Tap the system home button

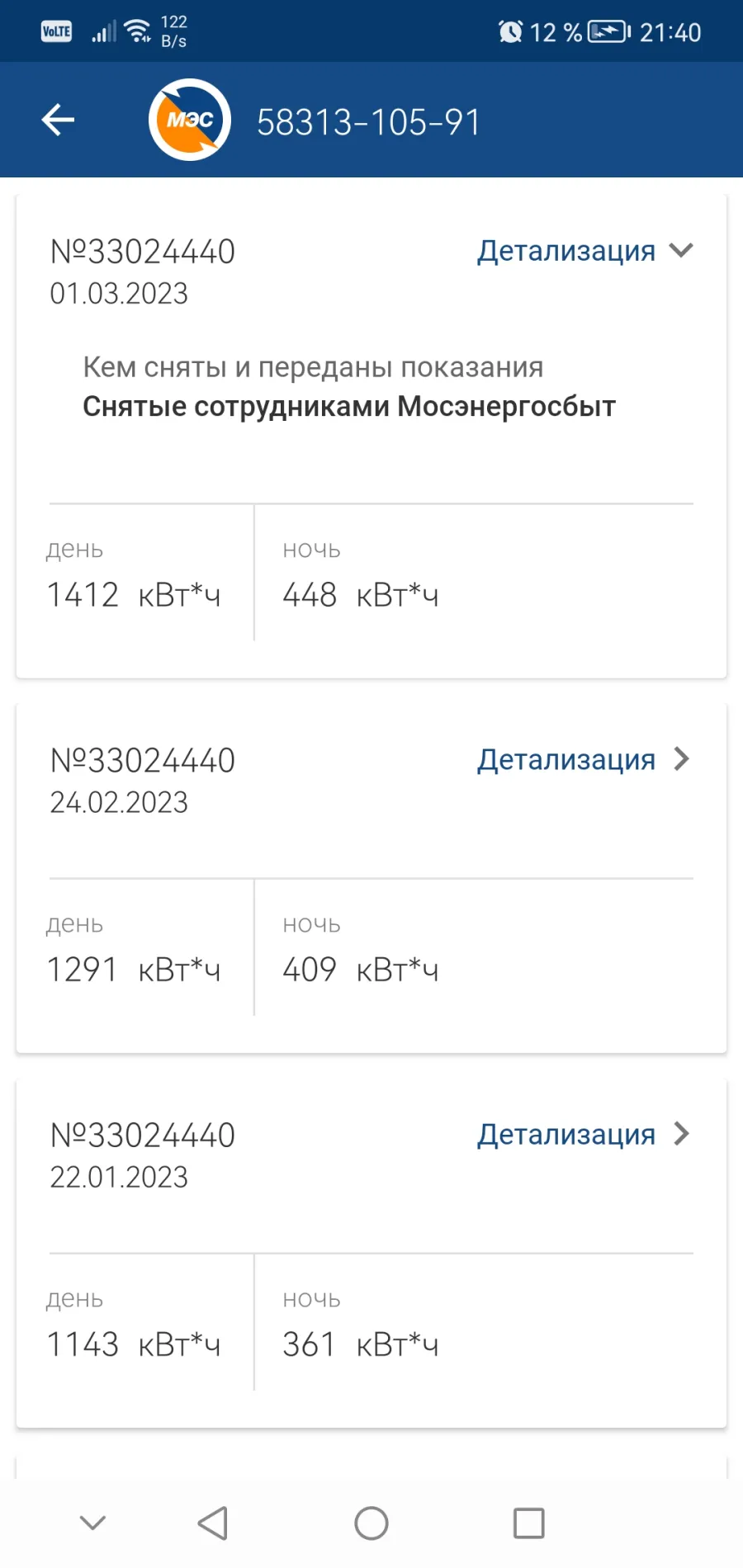pyautogui.click(x=371, y=1523)
